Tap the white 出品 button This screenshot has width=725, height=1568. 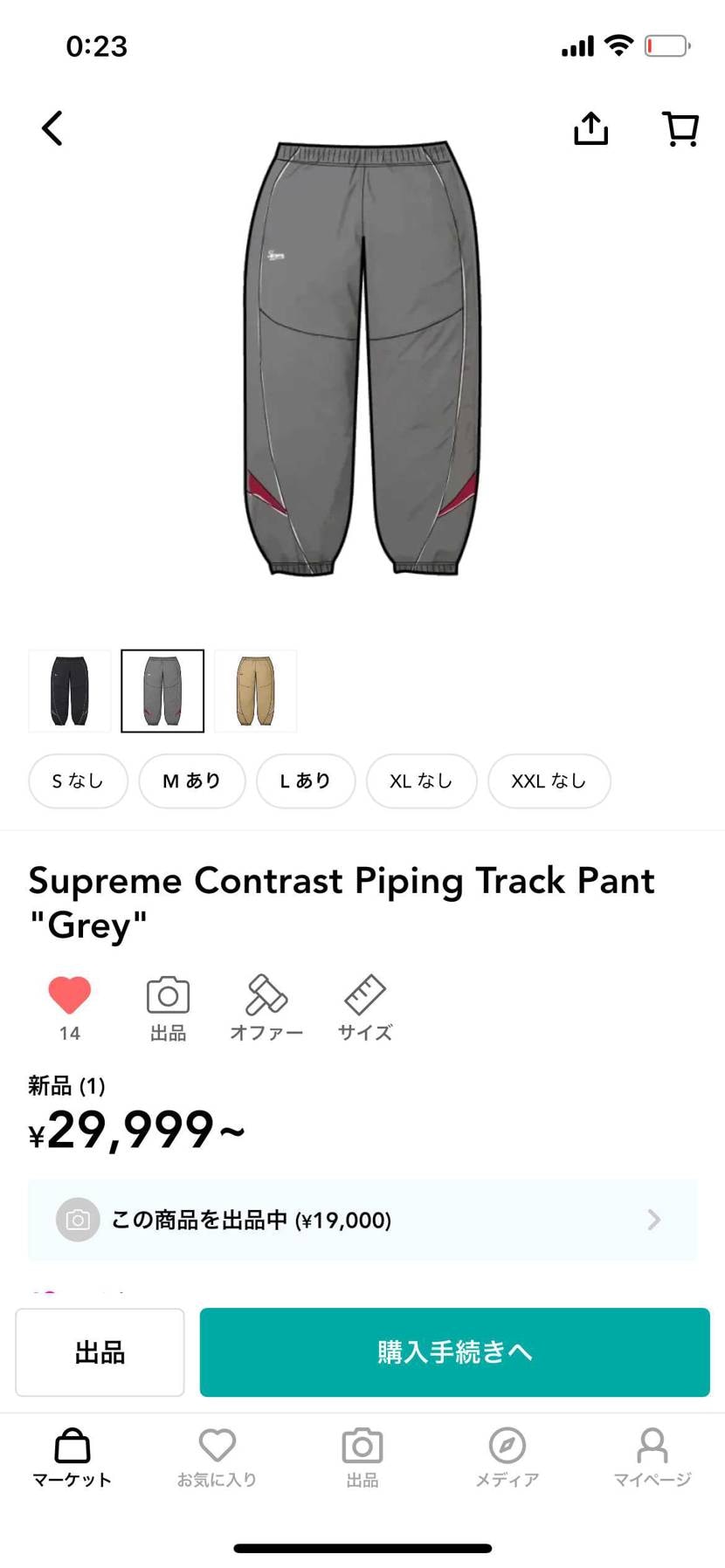(x=100, y=1351)
